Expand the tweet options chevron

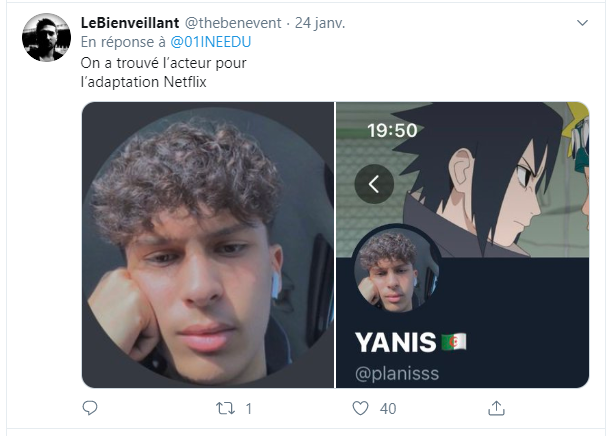tap(583, 22)
